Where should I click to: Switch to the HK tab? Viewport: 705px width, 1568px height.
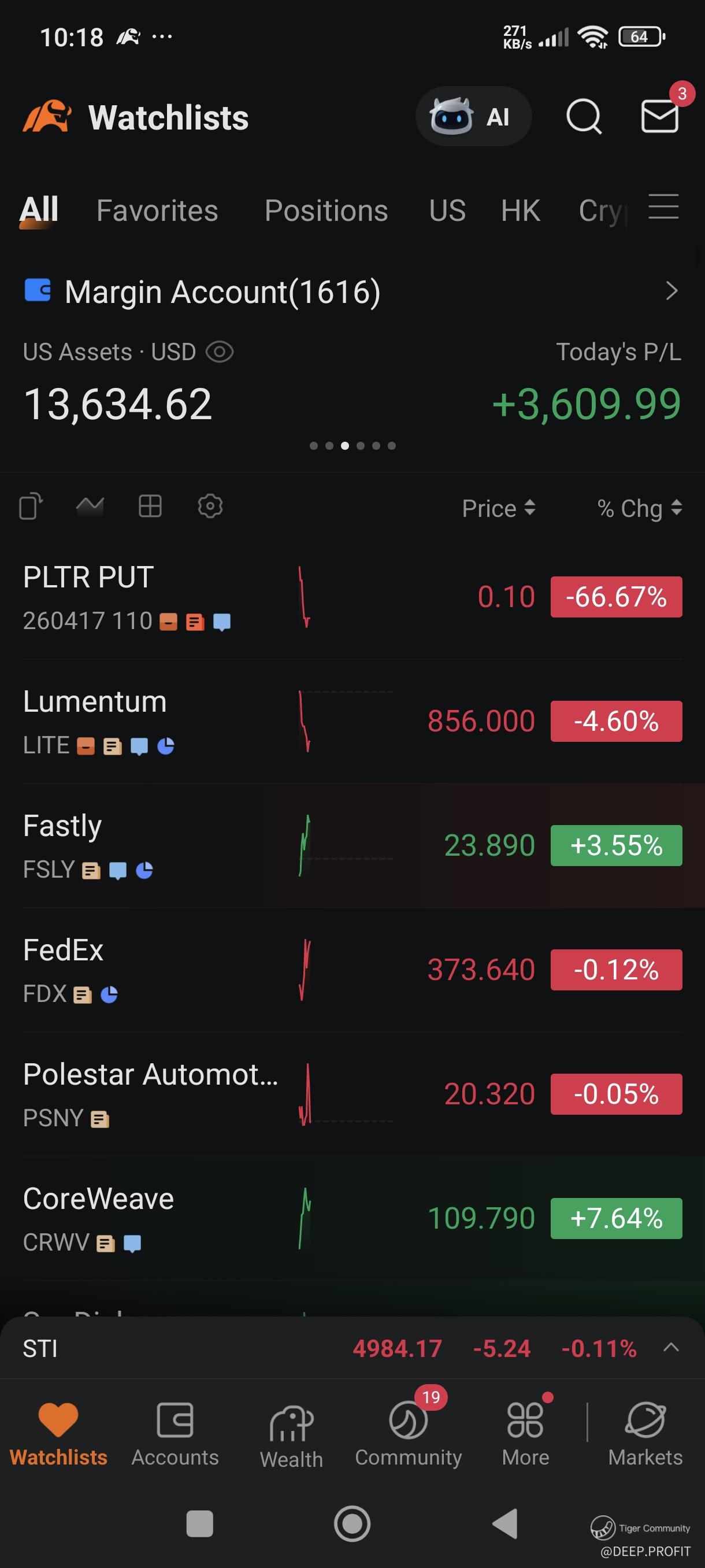[520, 211]
